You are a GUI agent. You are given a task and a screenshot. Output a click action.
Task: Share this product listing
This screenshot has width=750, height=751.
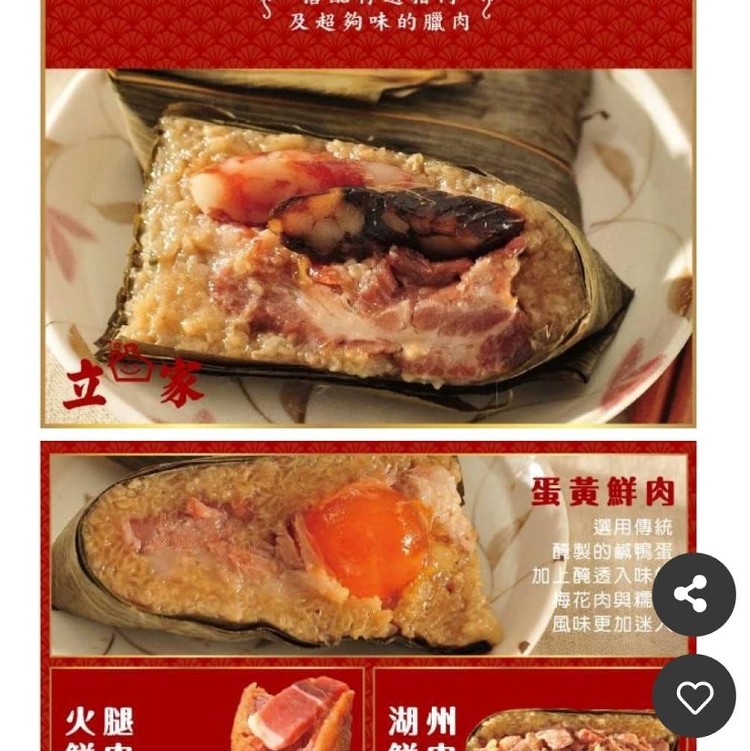[693, 594]
